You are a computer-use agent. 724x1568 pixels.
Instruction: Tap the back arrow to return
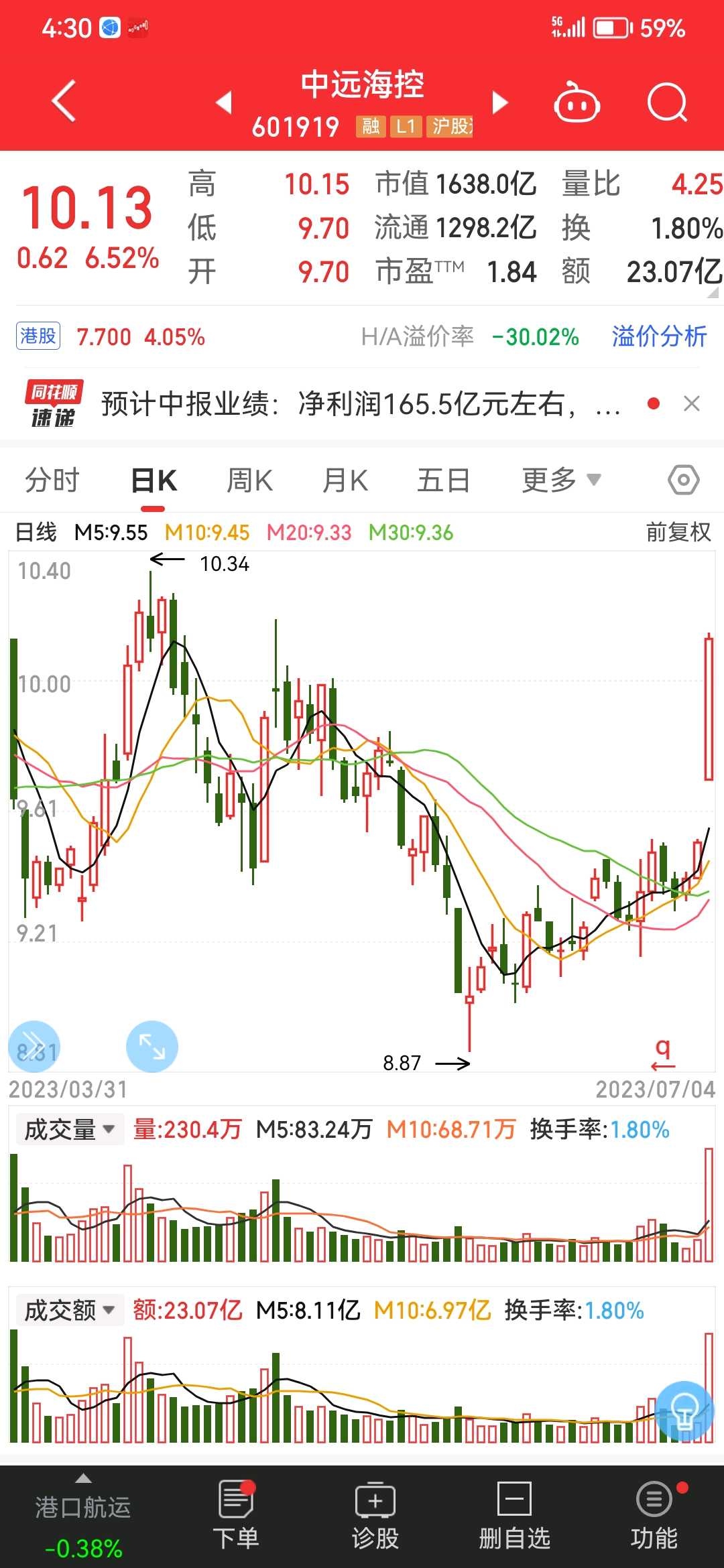pyautogui.click(x=62, y=101)
